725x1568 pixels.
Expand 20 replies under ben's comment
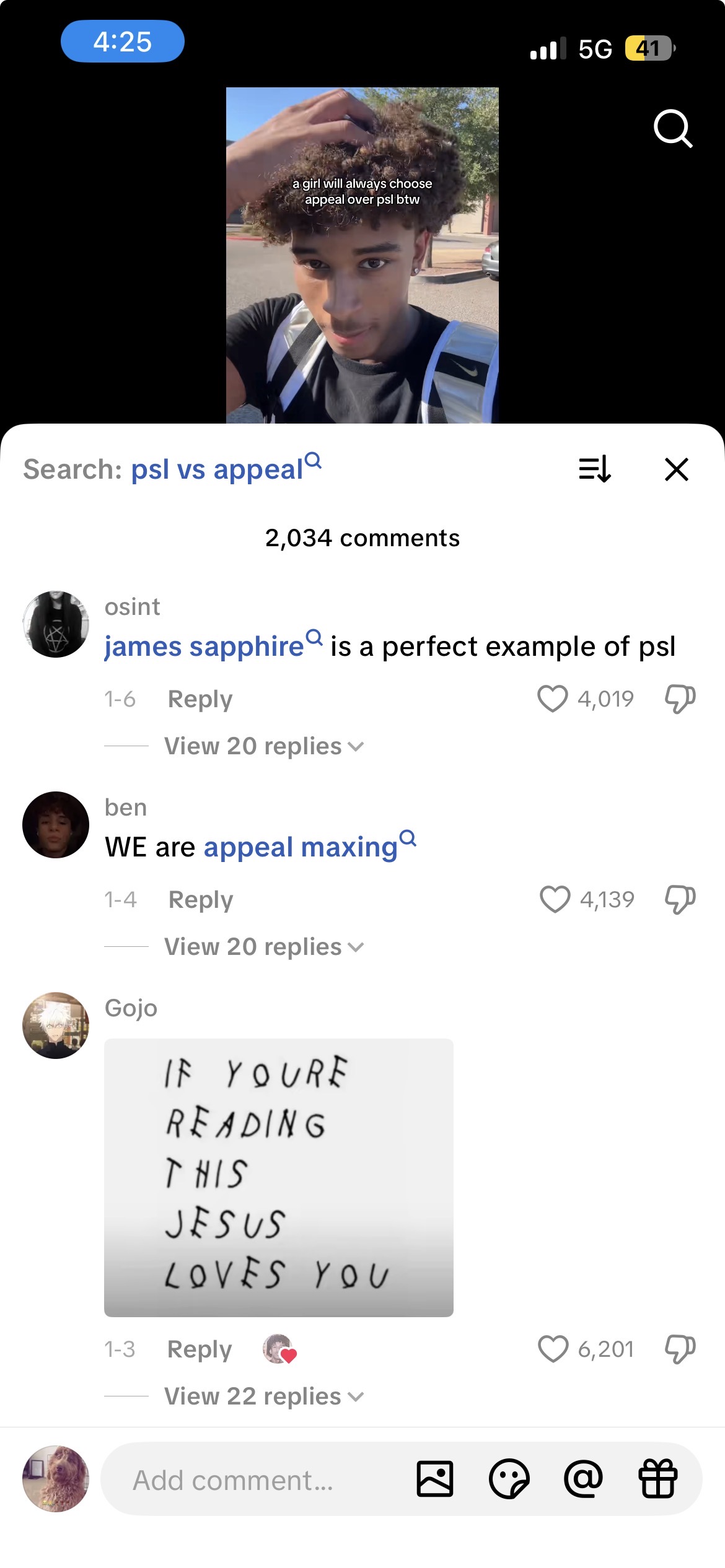tap(263, 947)
